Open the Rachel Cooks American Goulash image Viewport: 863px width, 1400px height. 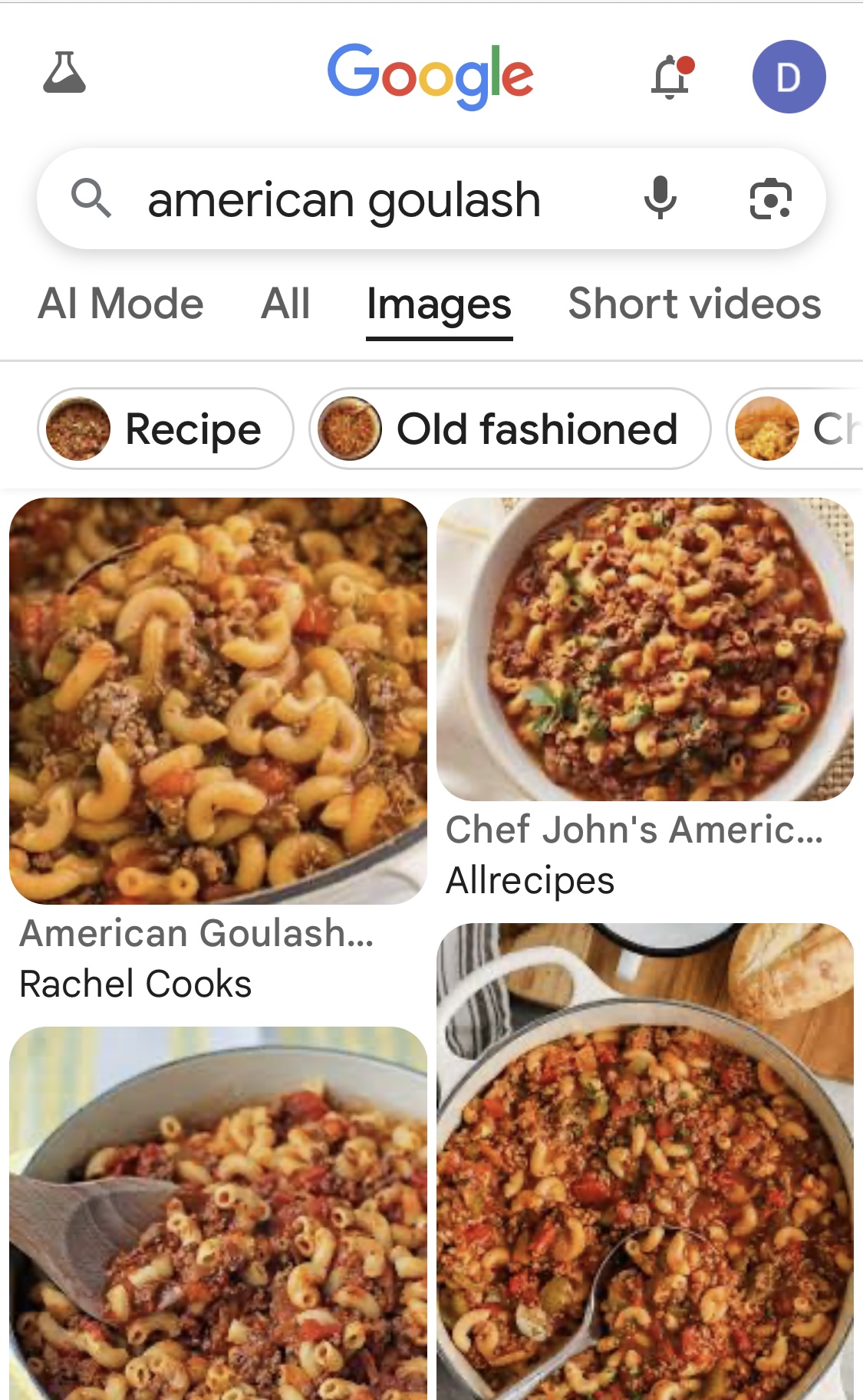[218, 700]
